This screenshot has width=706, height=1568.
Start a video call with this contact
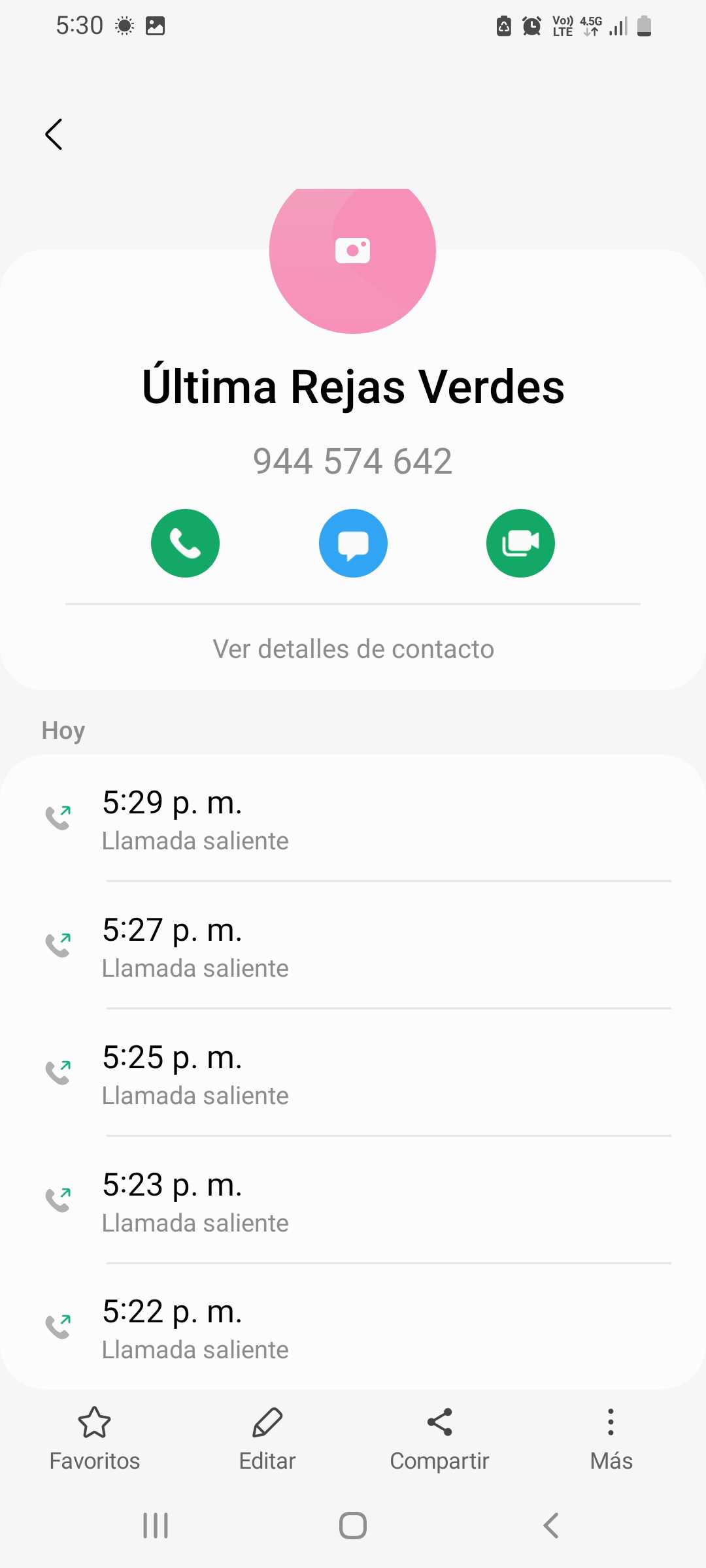(x=520, y=544)
